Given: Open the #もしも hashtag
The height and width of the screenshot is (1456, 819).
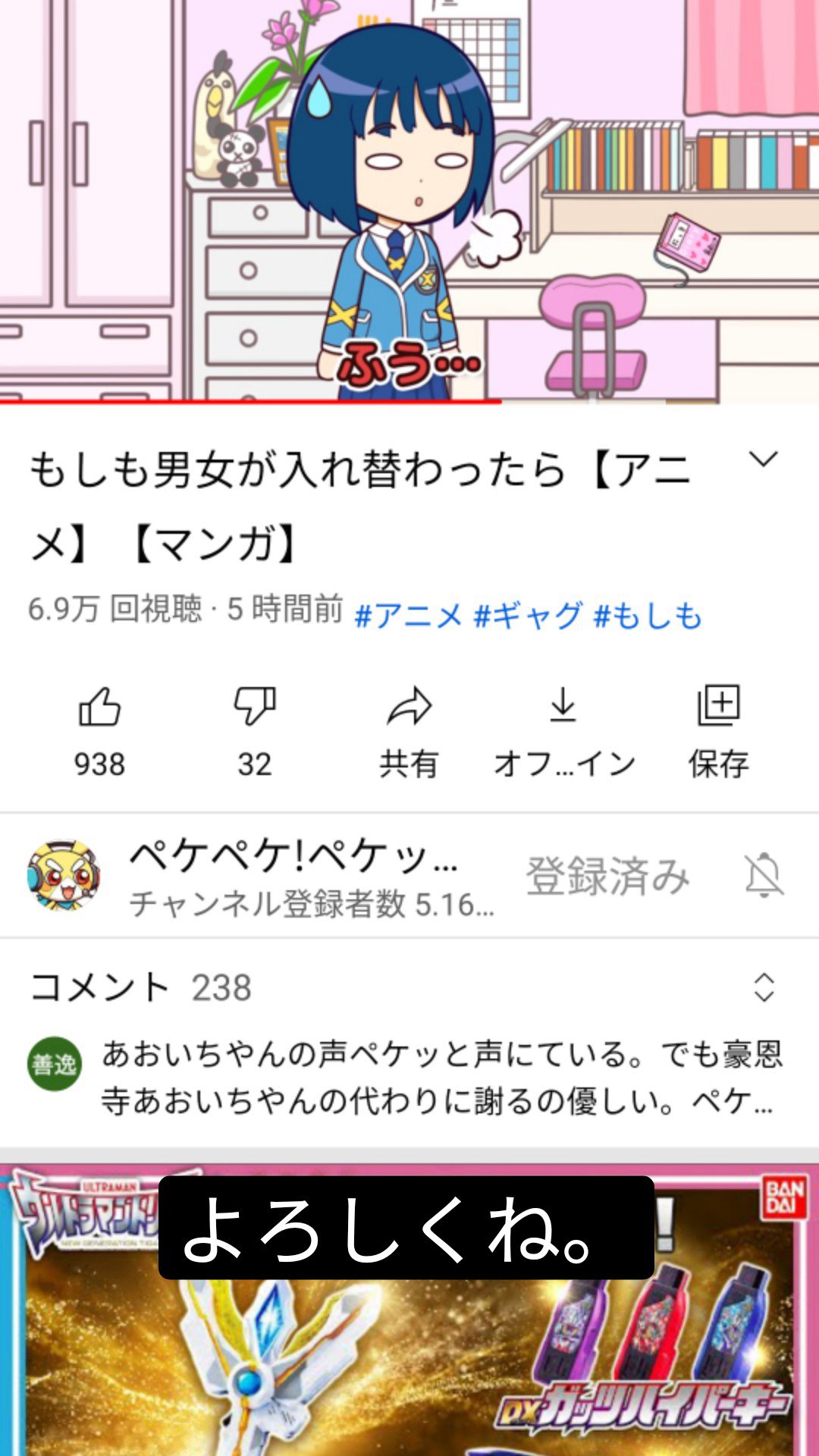Looking at the screenshot, I should coord(648,615).
